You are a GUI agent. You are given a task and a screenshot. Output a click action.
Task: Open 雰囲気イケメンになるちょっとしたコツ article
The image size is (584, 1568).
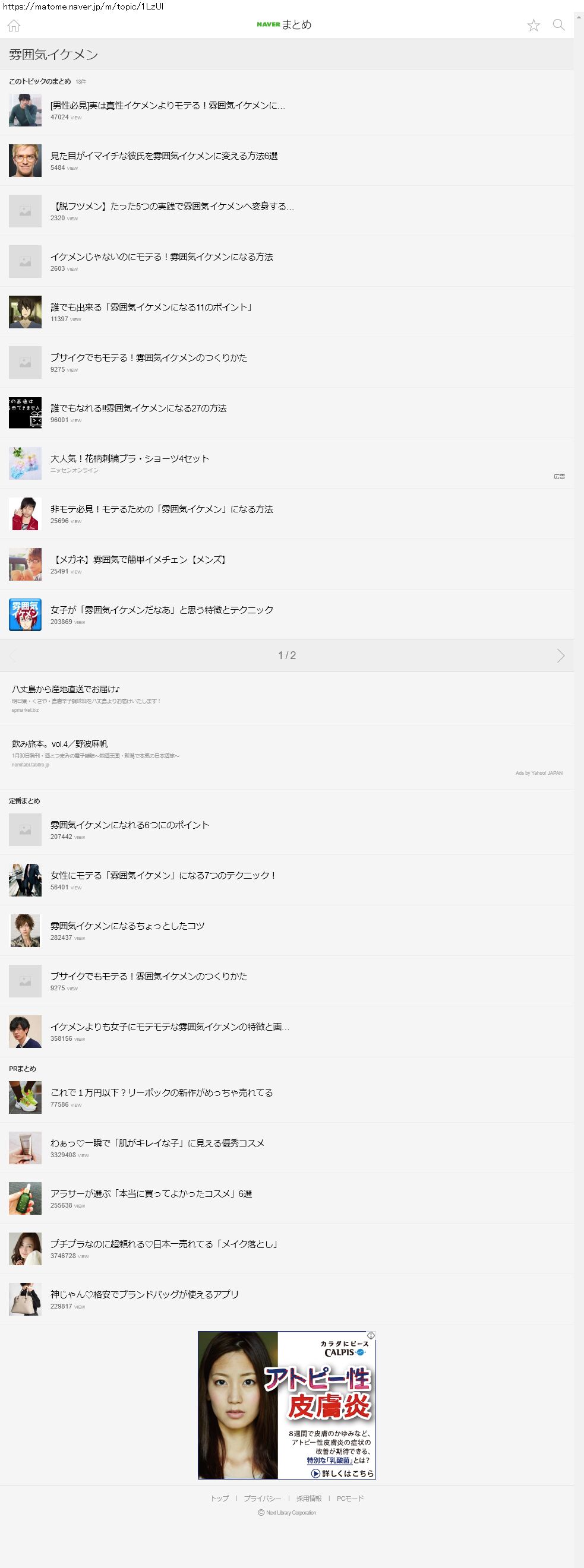[127, 926]
